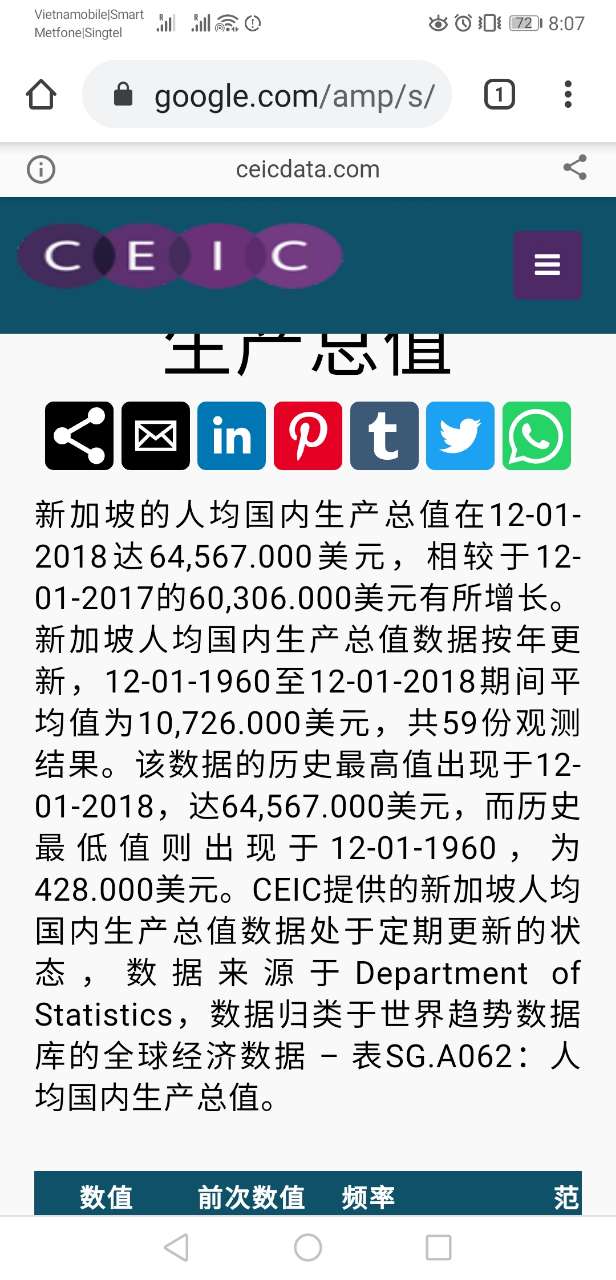Share the AMP page link
The image size is (616, 1280).
(x=575, y=168)
